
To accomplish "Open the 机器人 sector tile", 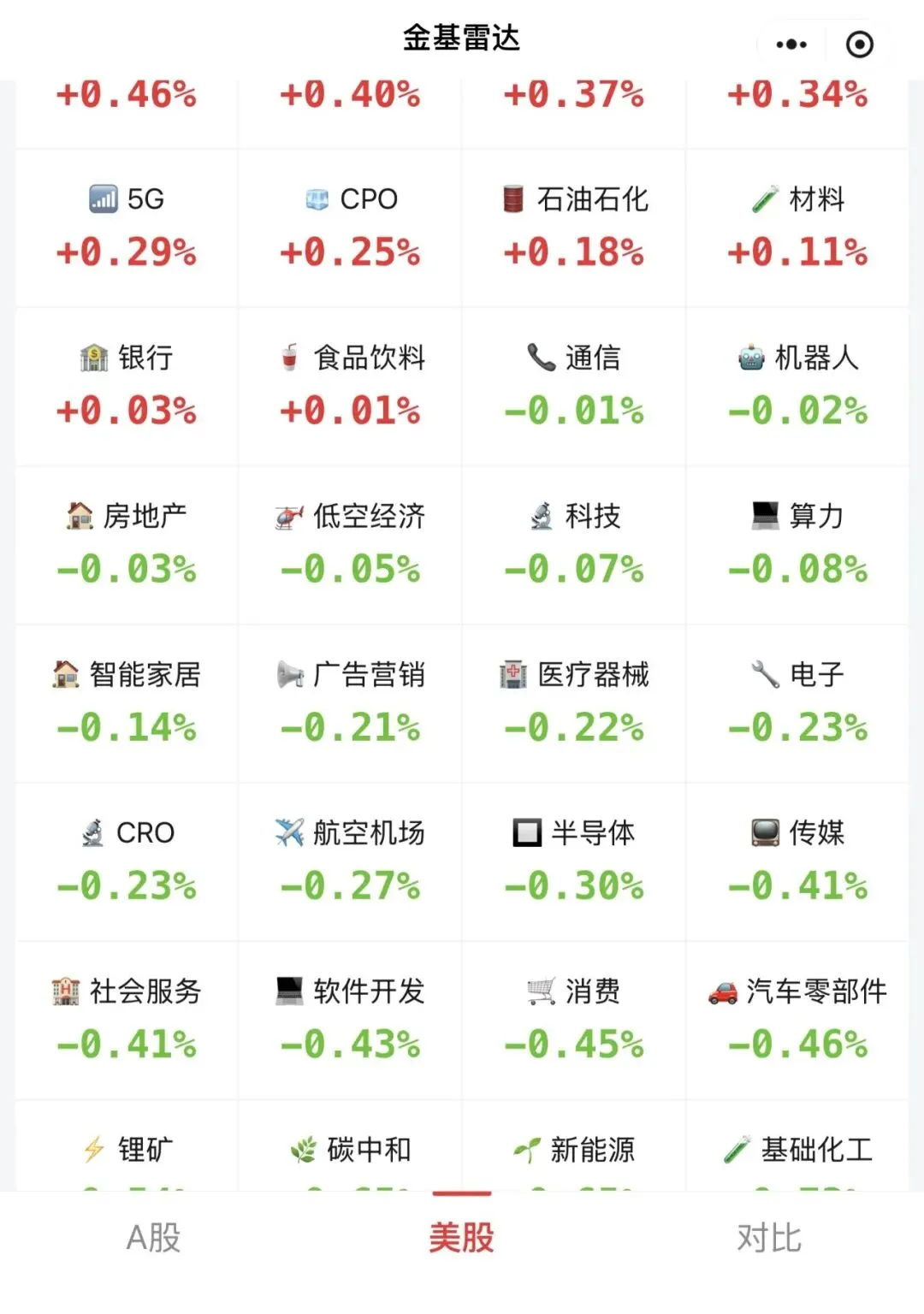I will point(797,387).
